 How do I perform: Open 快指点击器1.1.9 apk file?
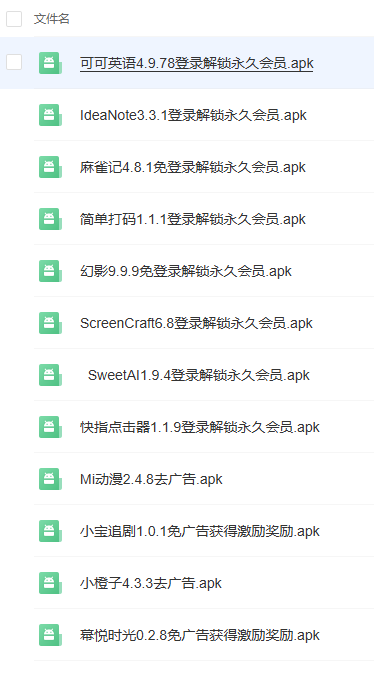tap(200, 427)
